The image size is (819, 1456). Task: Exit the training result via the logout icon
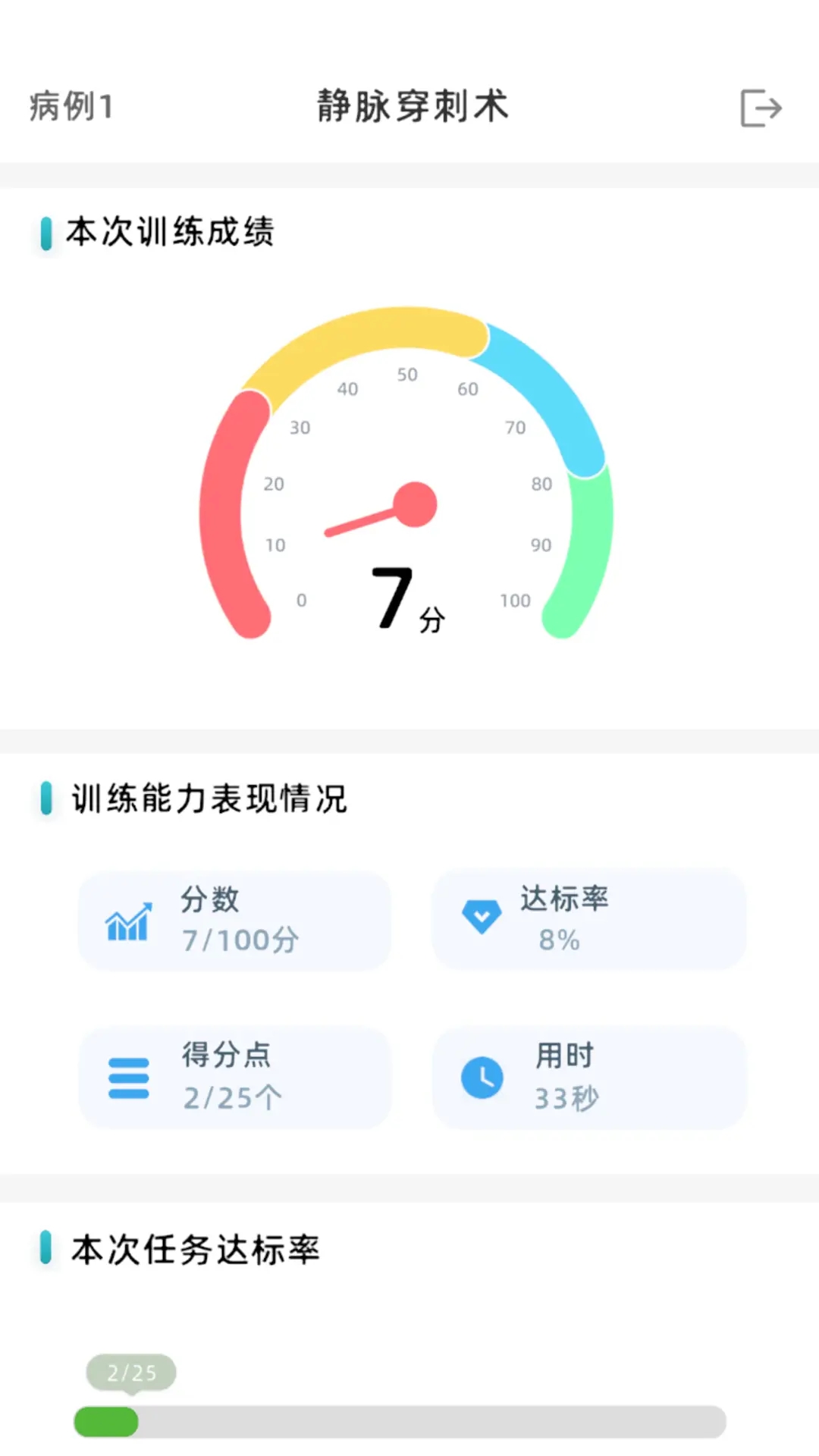[761, 108]
